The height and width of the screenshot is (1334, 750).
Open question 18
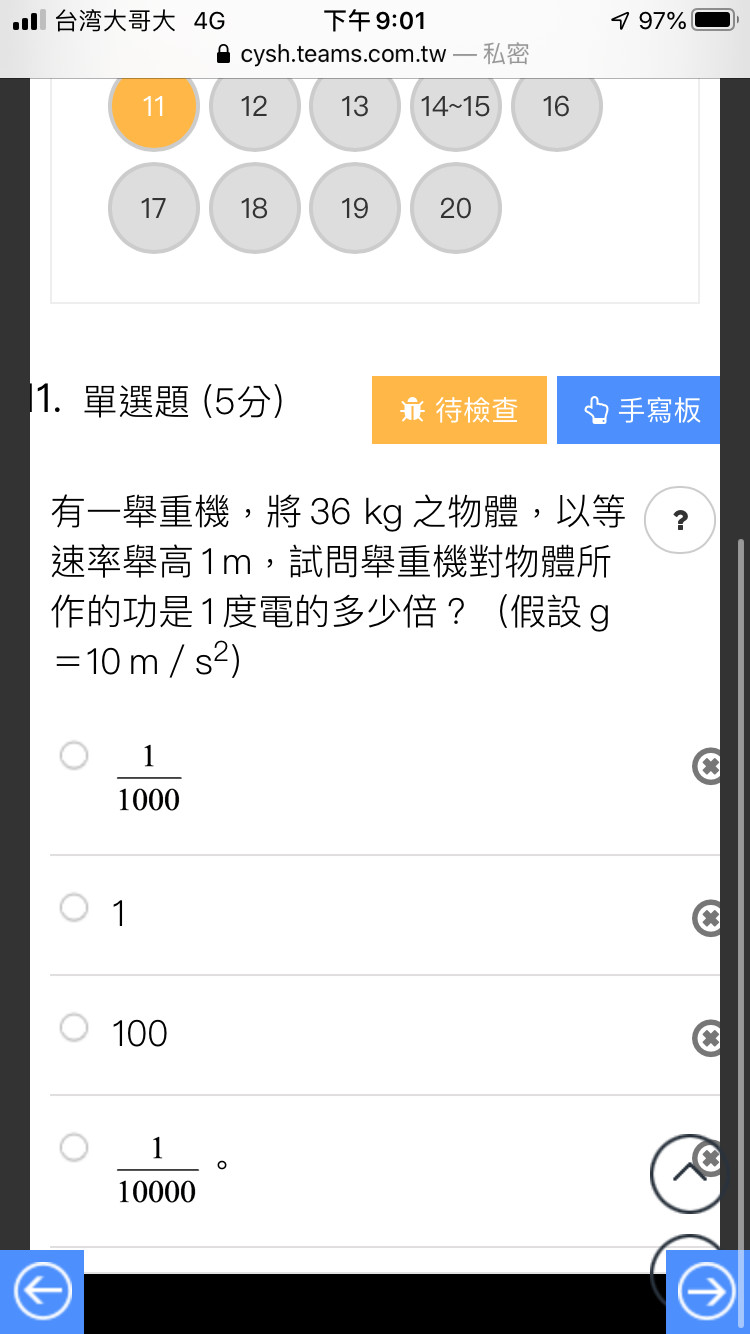(x=254, y=208)
